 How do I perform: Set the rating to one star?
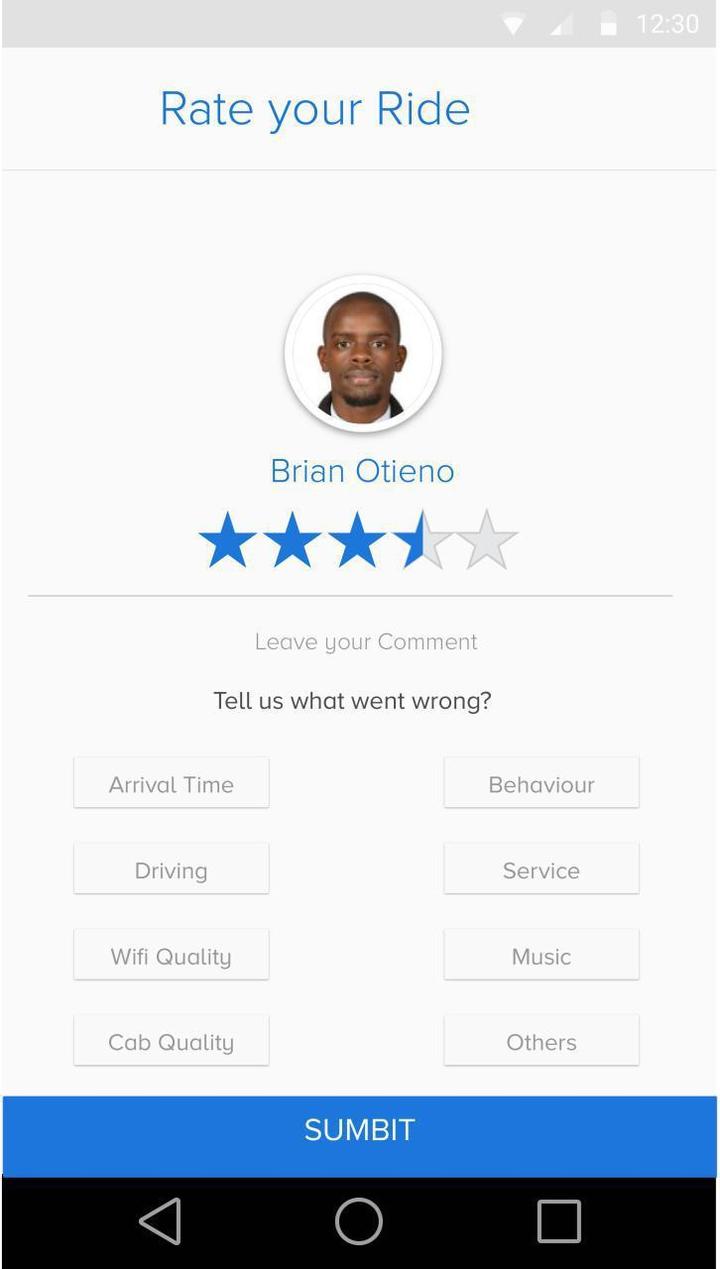pos(228,541)
